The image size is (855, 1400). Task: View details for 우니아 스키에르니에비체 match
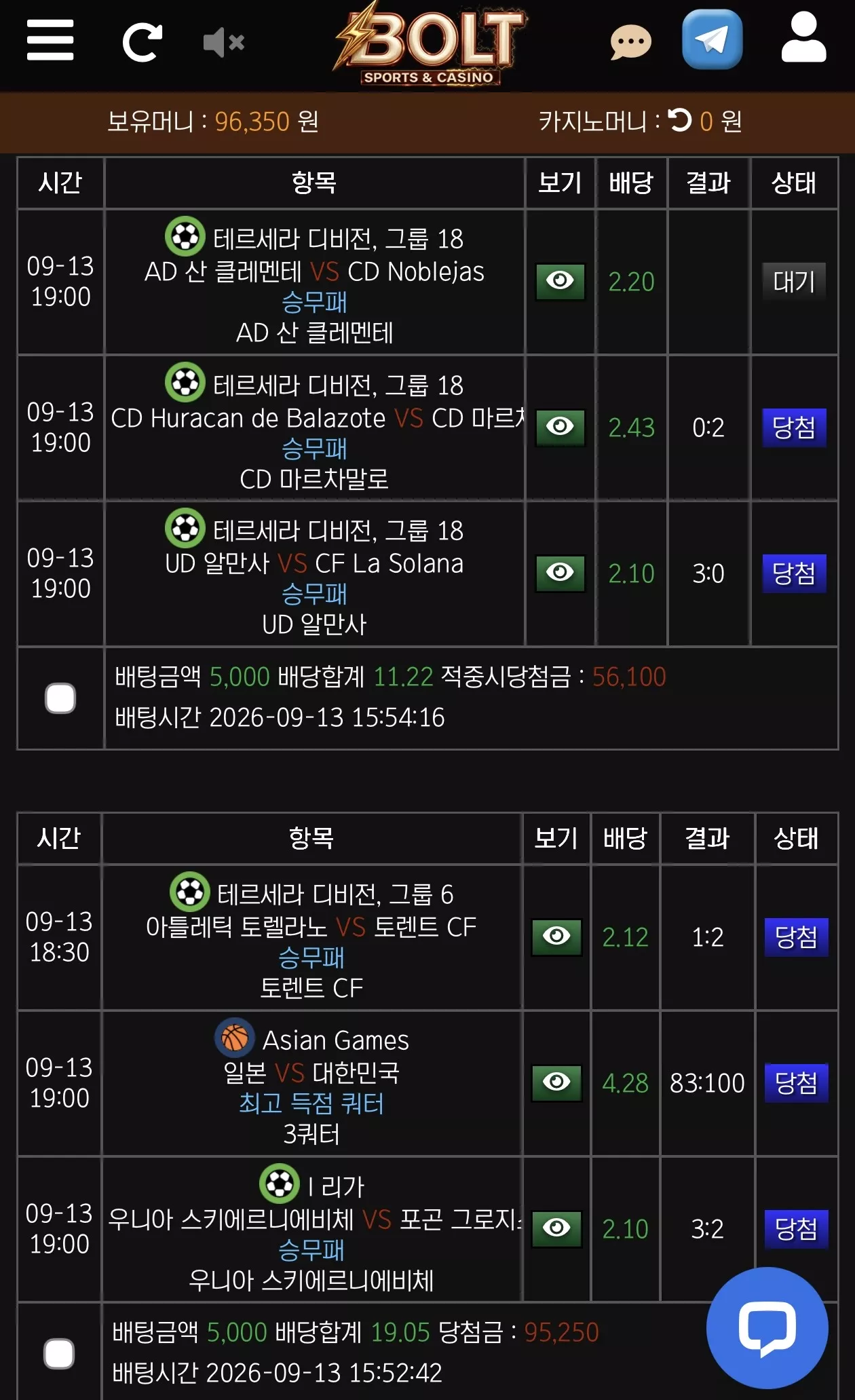[556, 1228]
